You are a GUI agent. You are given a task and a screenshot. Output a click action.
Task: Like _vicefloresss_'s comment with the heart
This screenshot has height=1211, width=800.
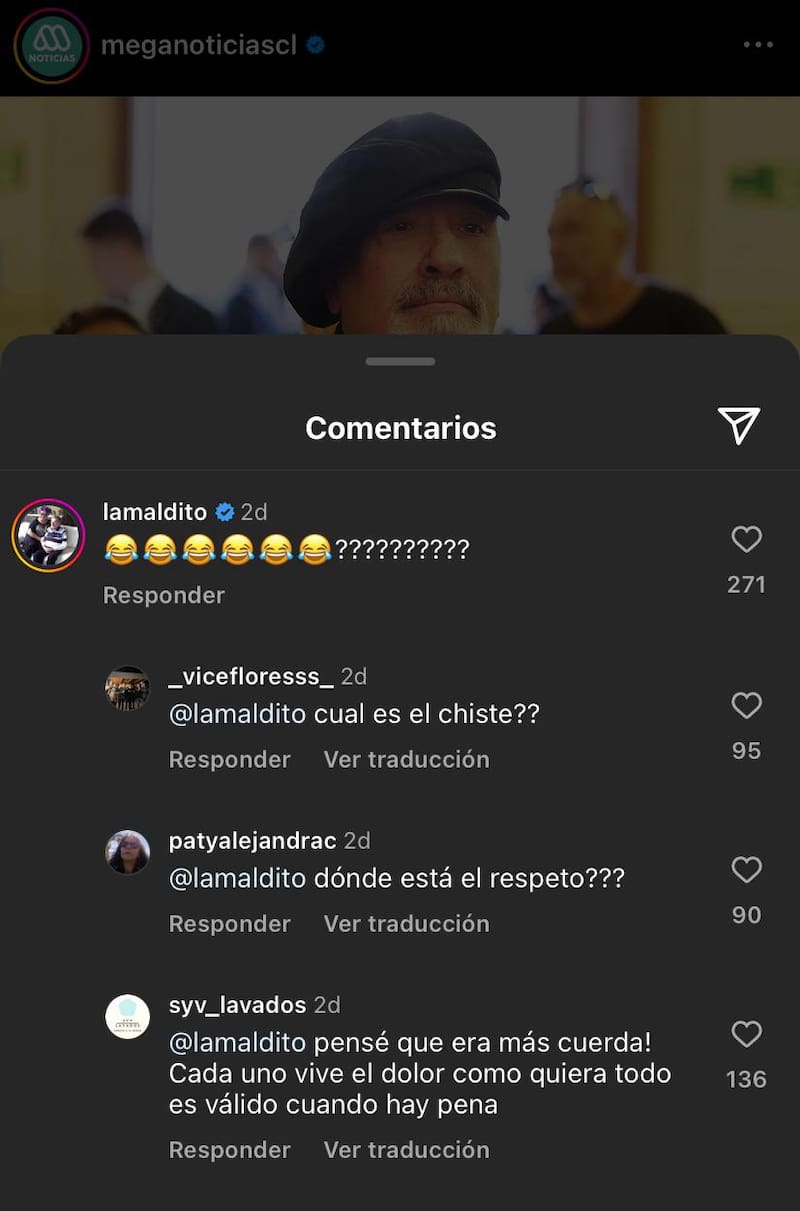pos(745,704)
